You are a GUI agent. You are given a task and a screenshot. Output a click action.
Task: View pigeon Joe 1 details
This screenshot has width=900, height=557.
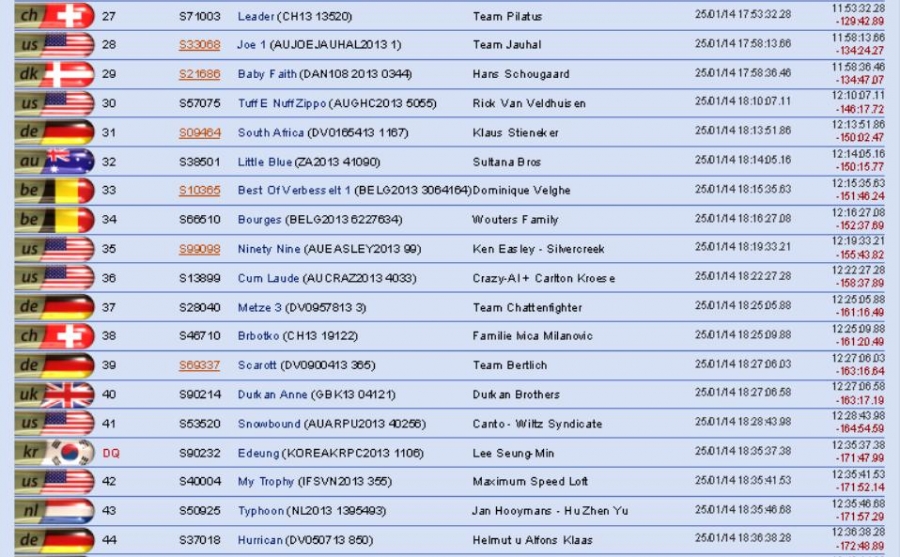[252, 45]
